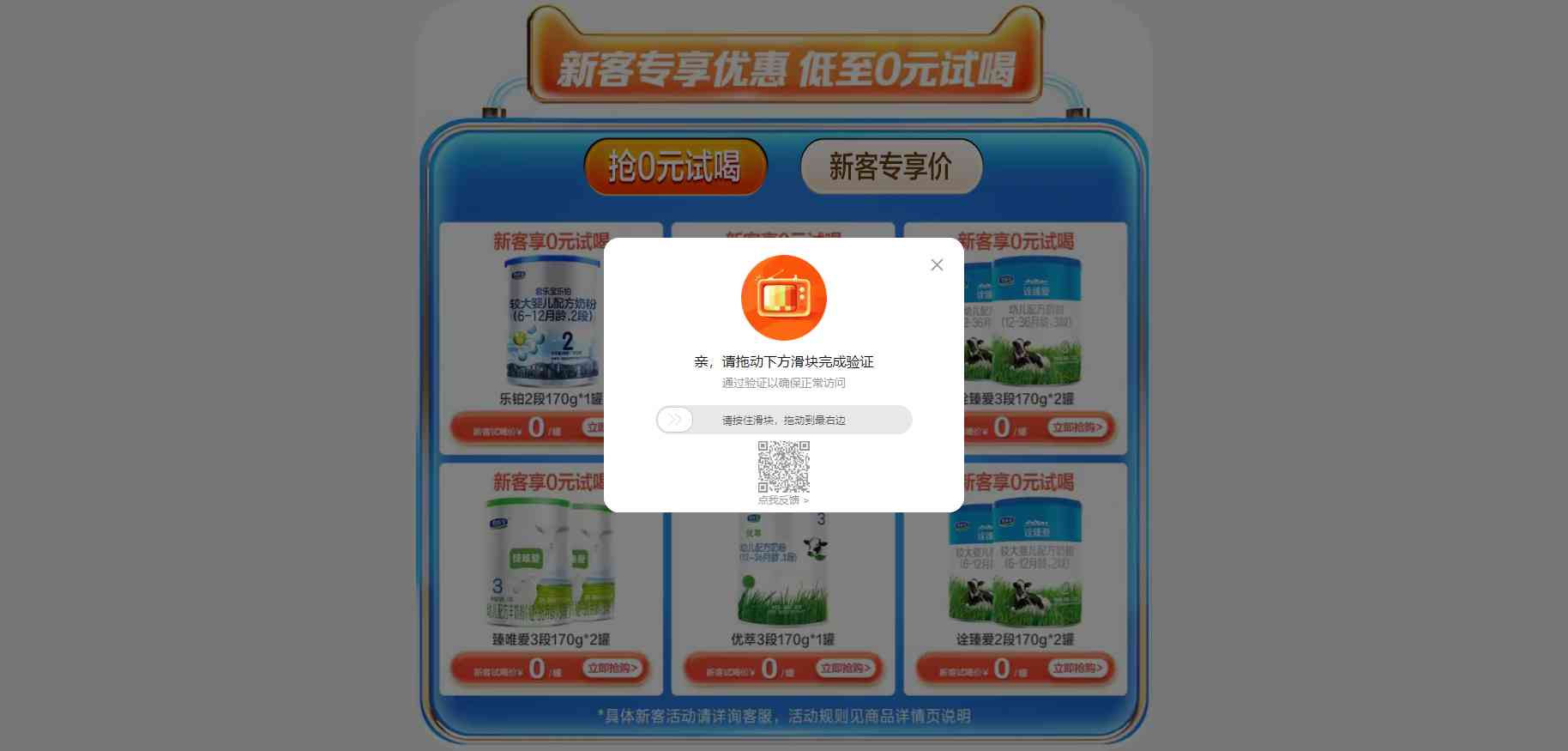The image size is (1568, 751).
Task: Tap 立即抢购 for 诠臻爱3段170g*2罐
Action: 1077,427
